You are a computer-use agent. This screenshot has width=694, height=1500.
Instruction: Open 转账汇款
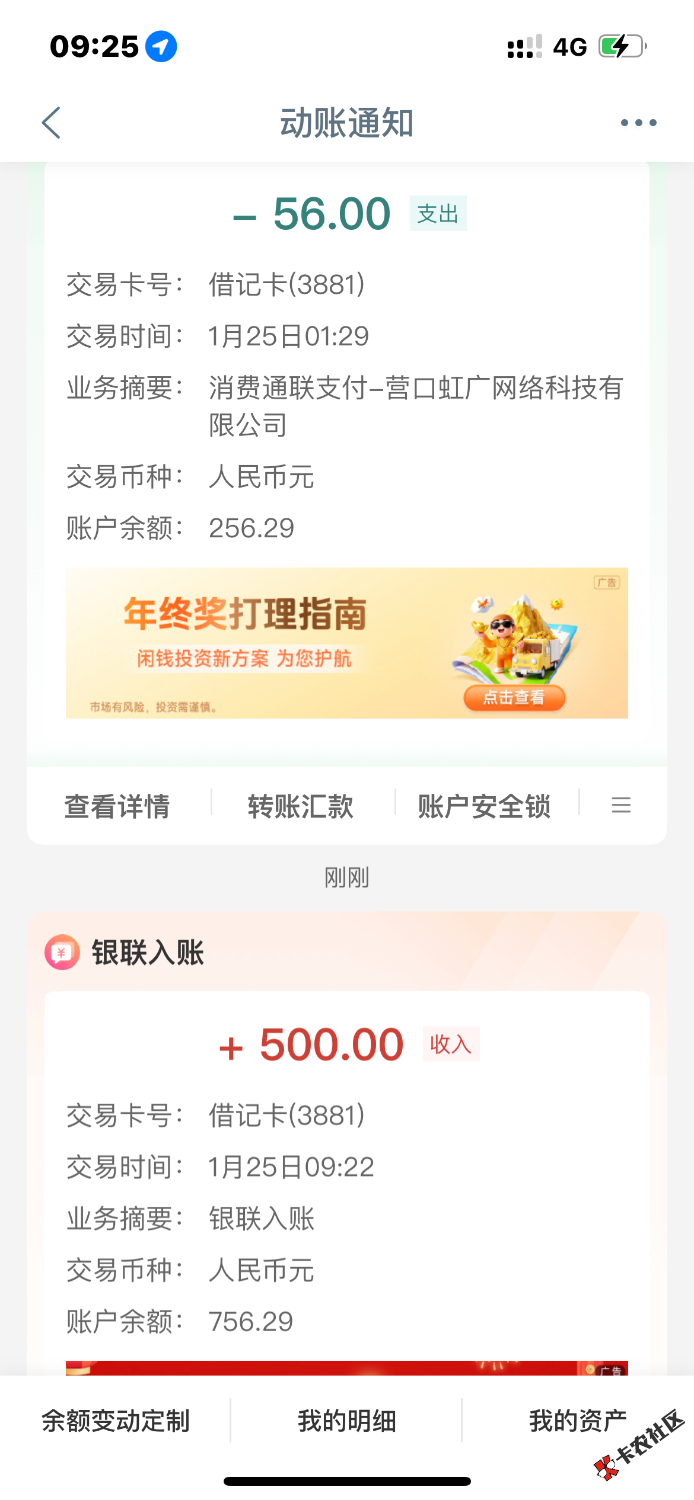[x=300, y=806]
